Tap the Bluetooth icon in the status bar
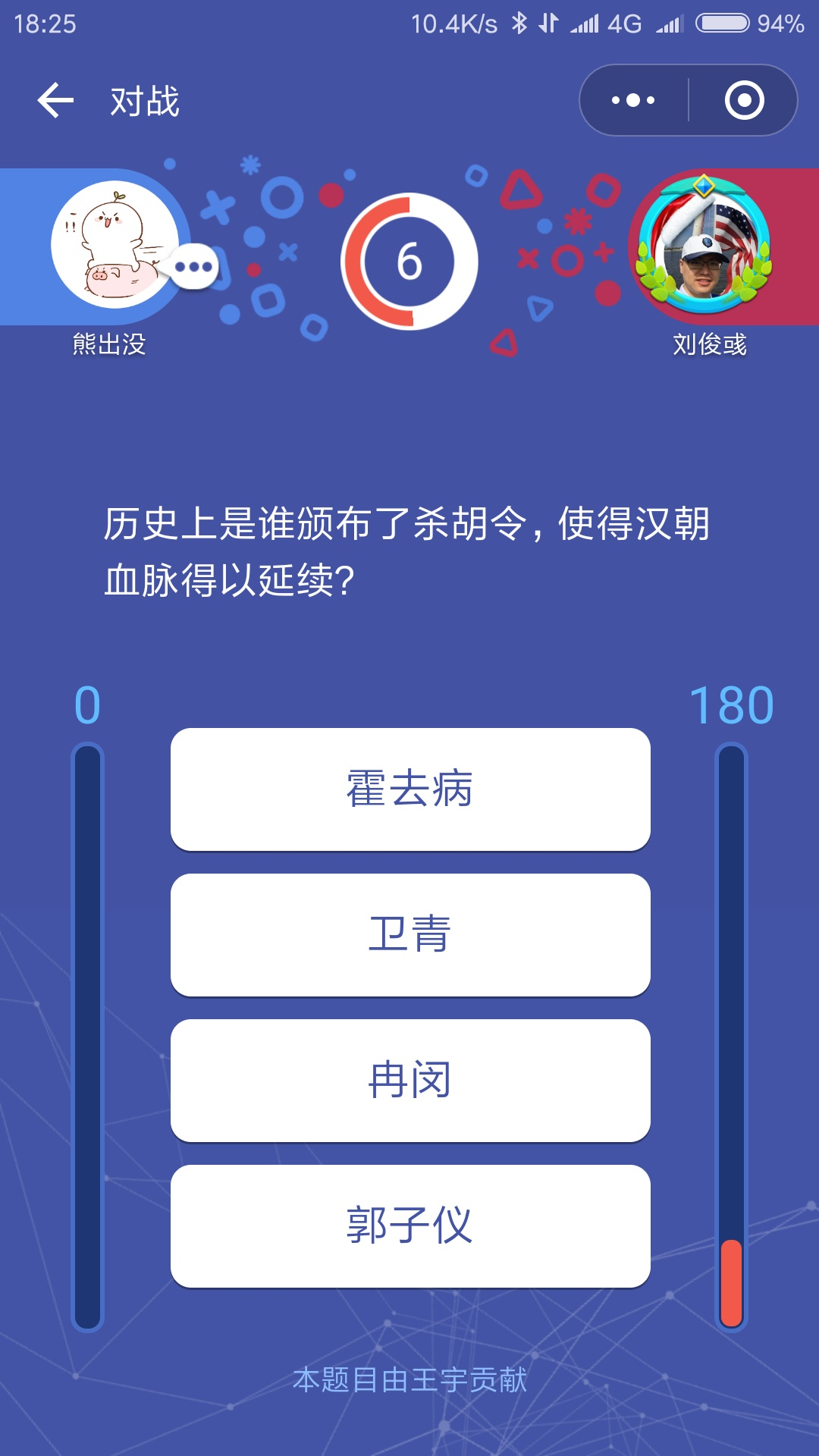The width and height of the screenshot is (819, 1456). (x=520, y=21)
